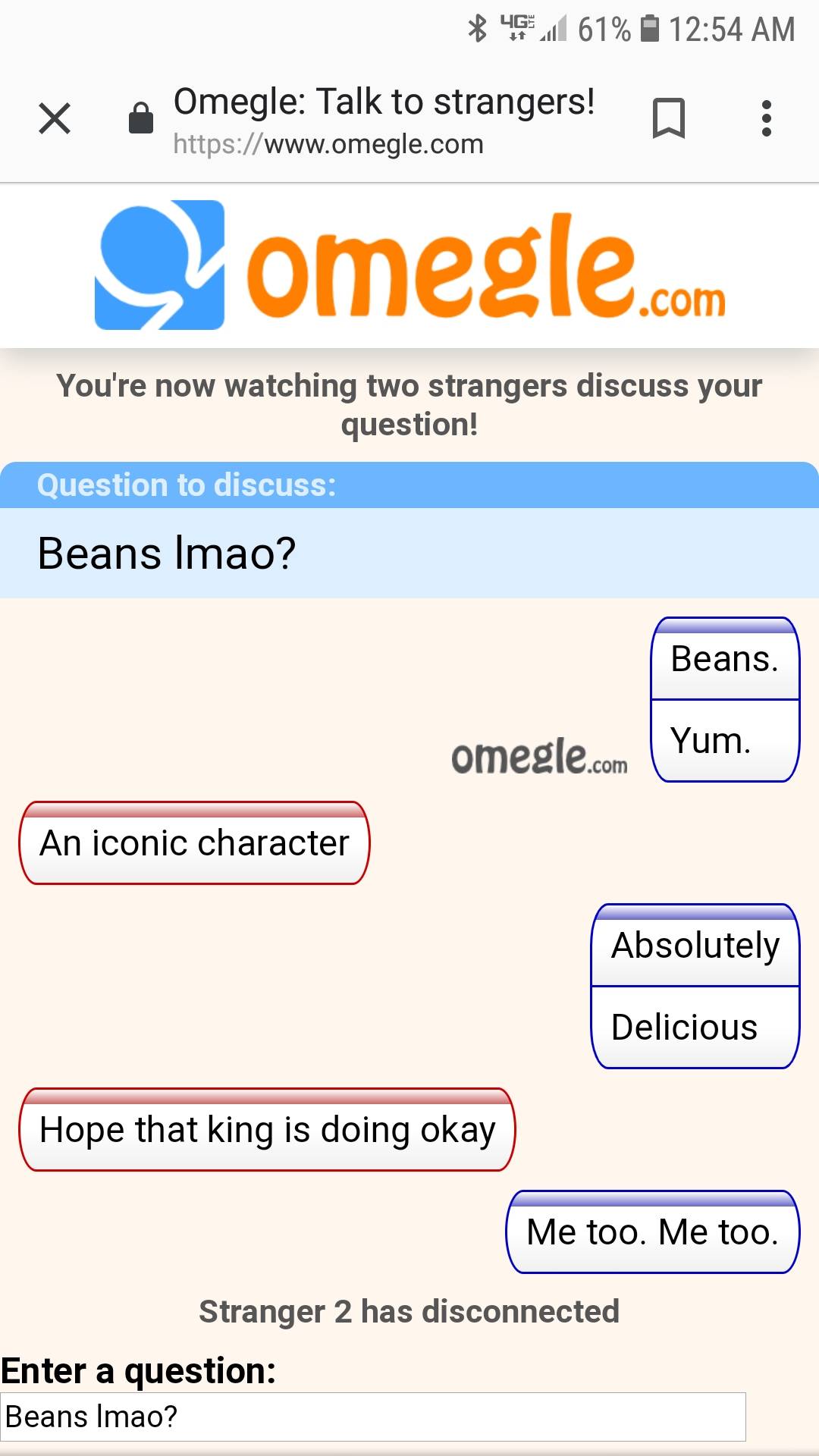The height and width of the screenshot is (1456, 819).
Task: Close the current browser tab
Action: 54,119
